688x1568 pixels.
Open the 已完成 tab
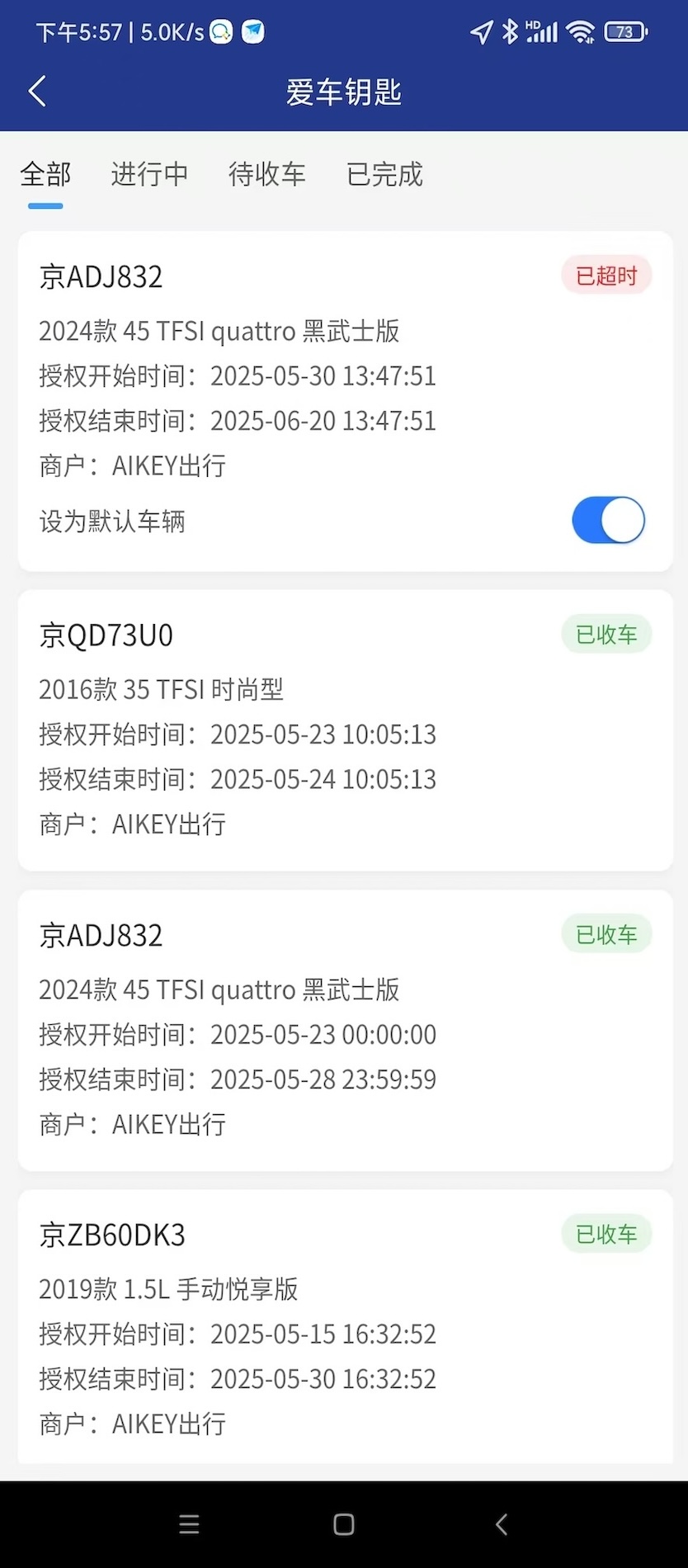click(384, 175)
